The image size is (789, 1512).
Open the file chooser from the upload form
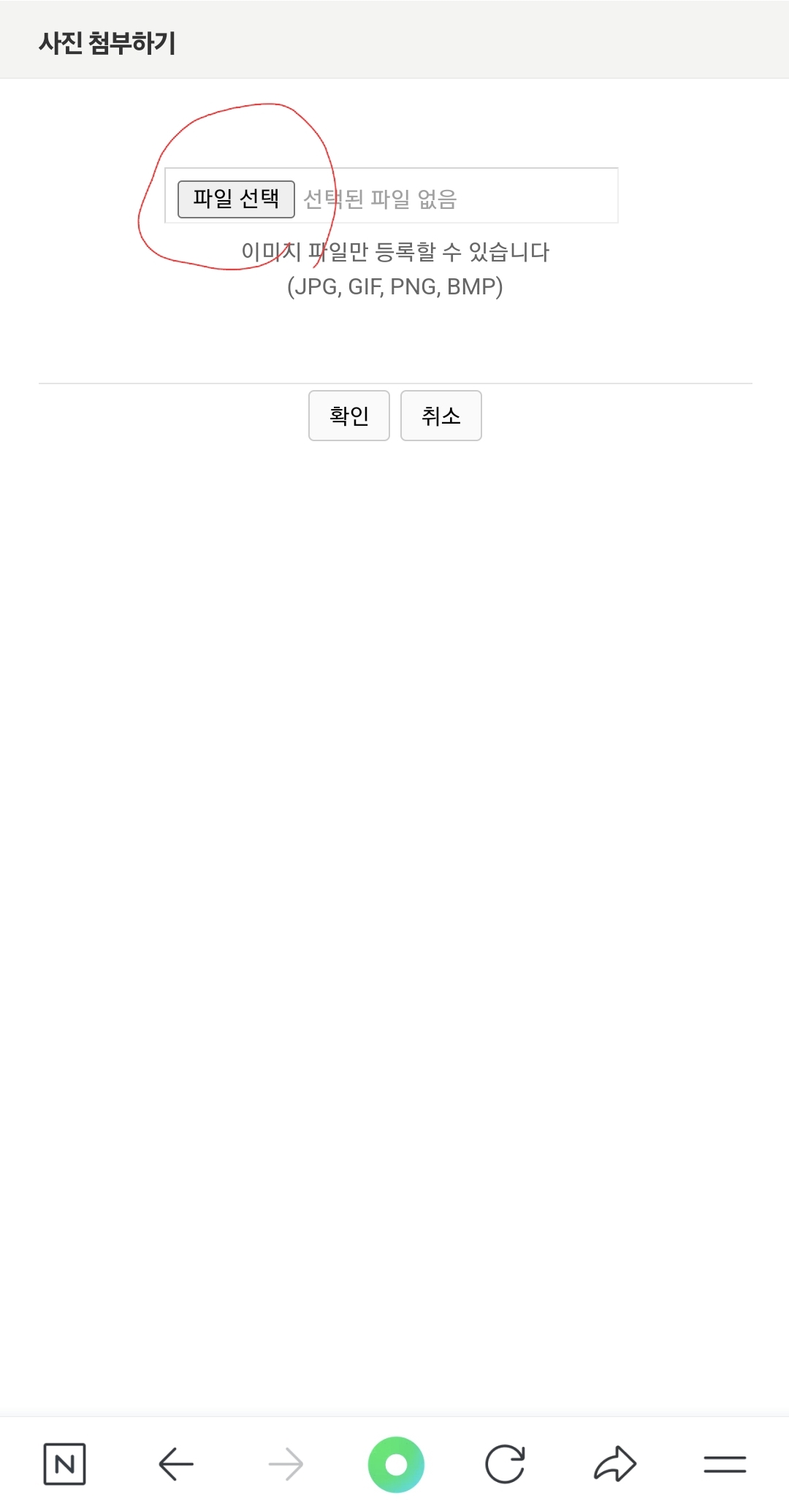pos(235,198)
